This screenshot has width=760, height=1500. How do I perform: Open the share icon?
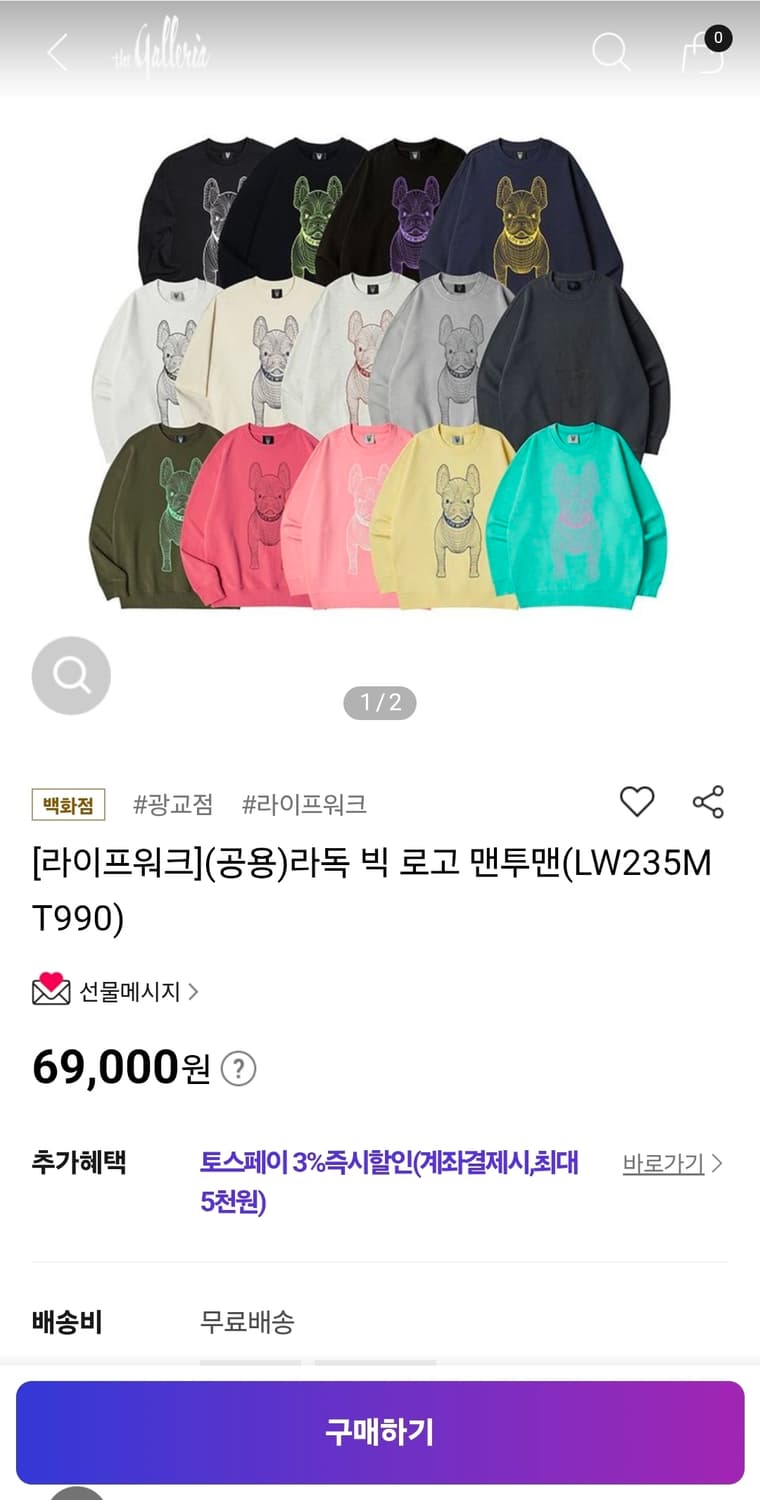[708, 800]
